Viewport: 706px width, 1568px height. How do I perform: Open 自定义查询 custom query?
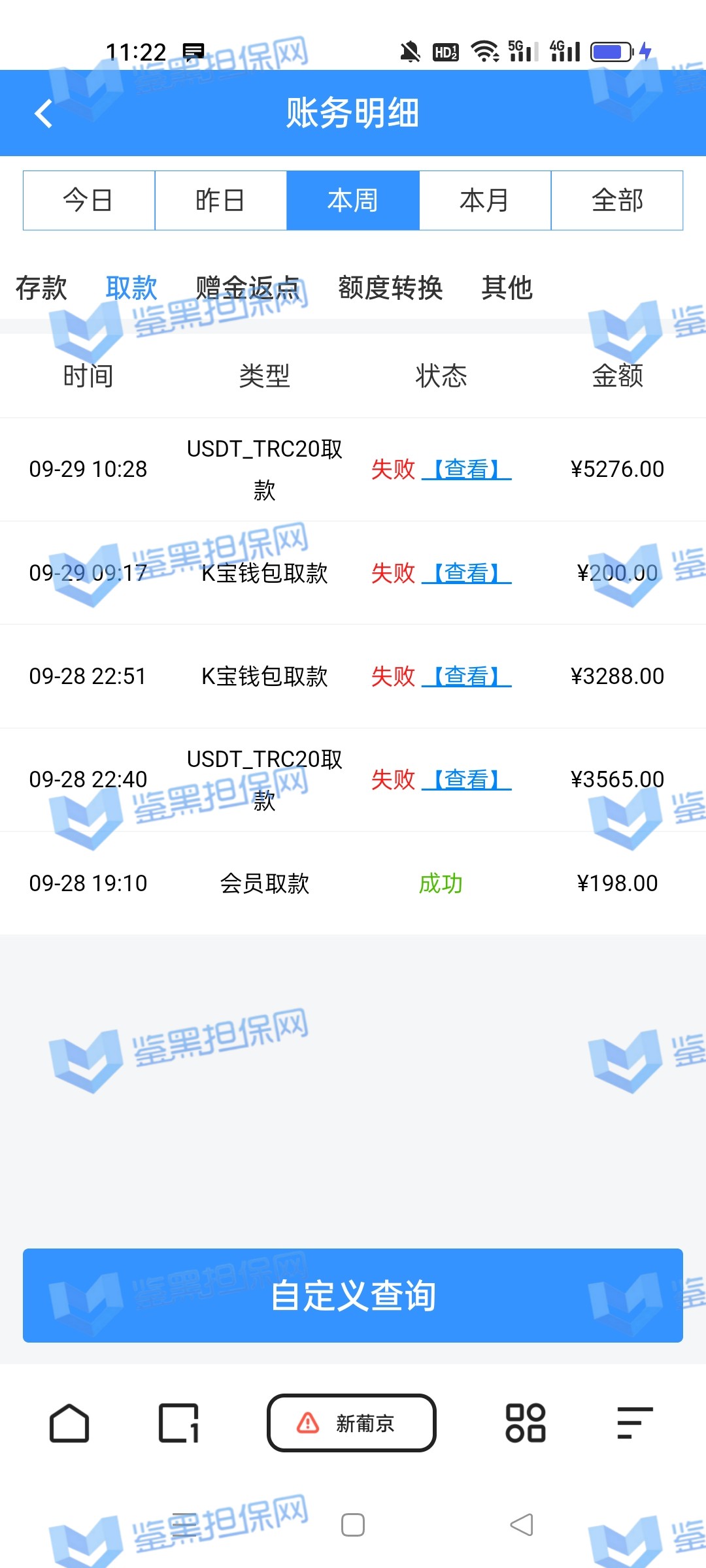[x=353, y=1296]
